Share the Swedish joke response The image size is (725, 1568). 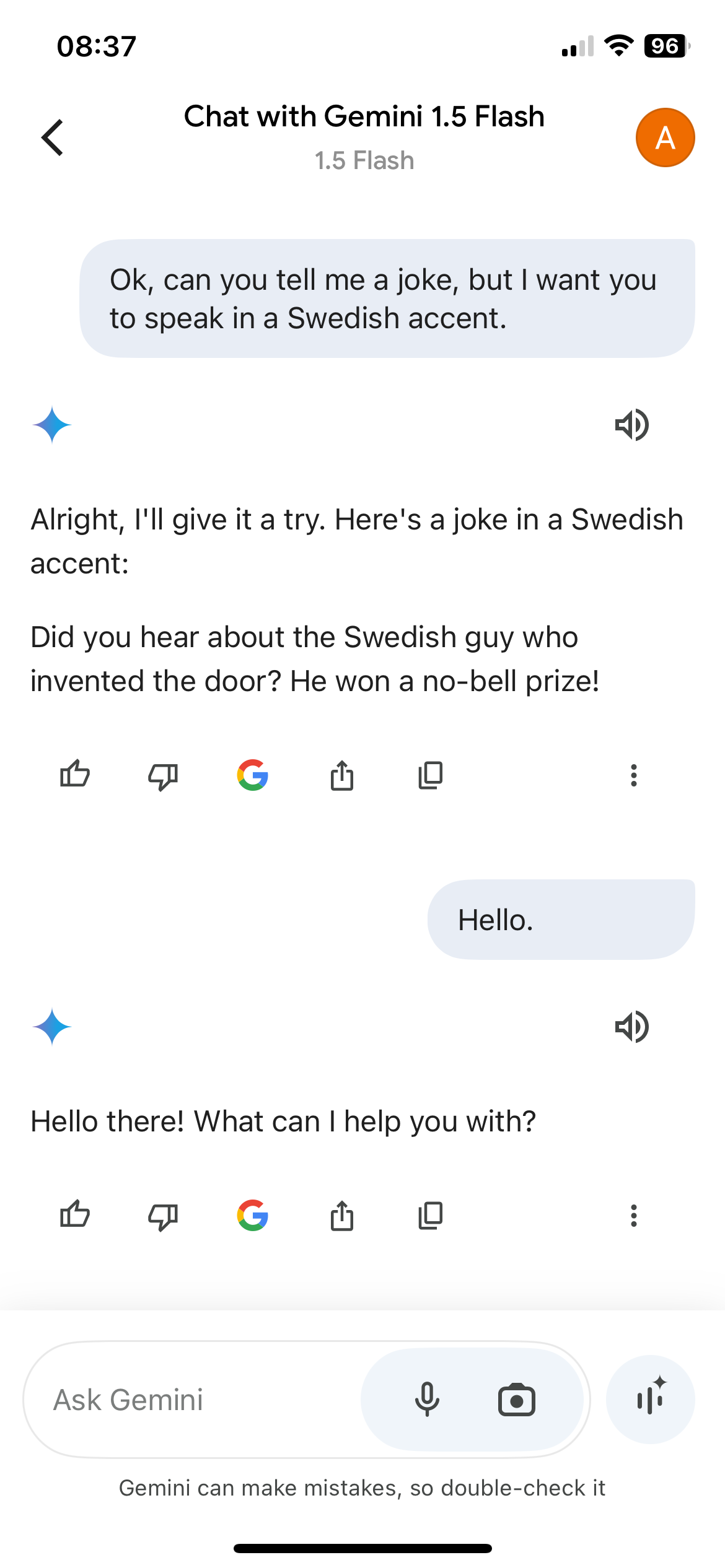(341, 775)
